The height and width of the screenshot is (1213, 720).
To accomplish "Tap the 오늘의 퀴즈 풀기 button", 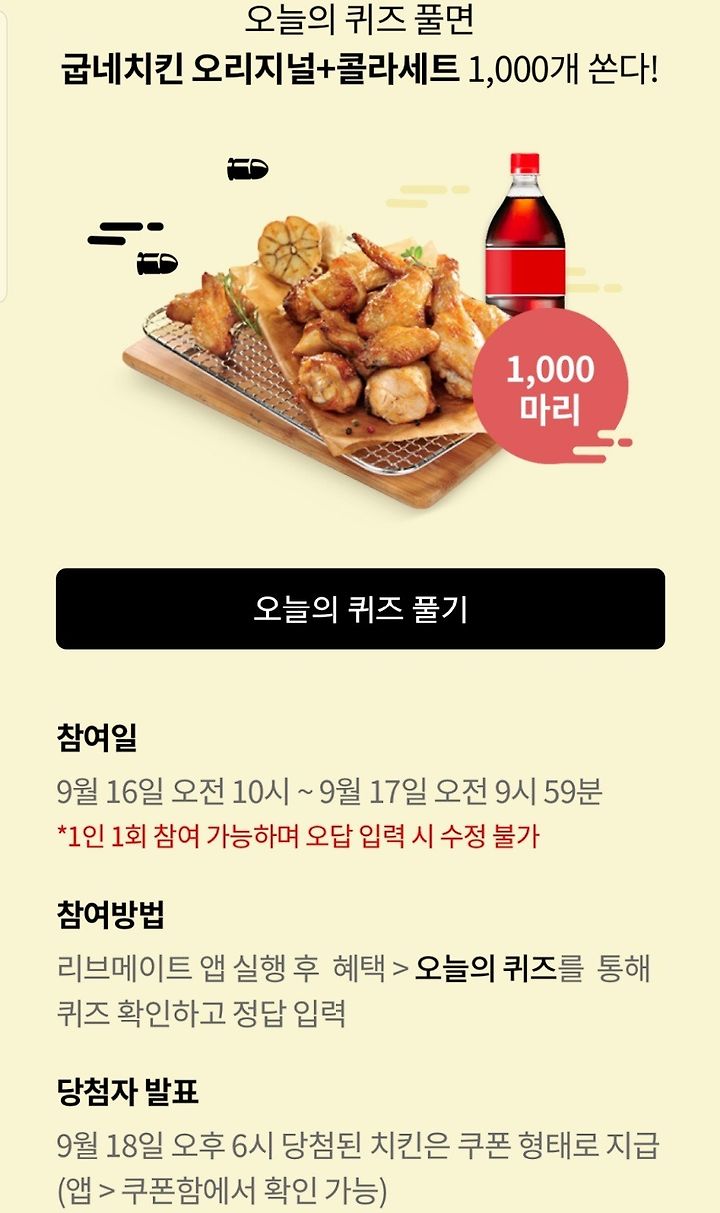I will click(360, 609).
